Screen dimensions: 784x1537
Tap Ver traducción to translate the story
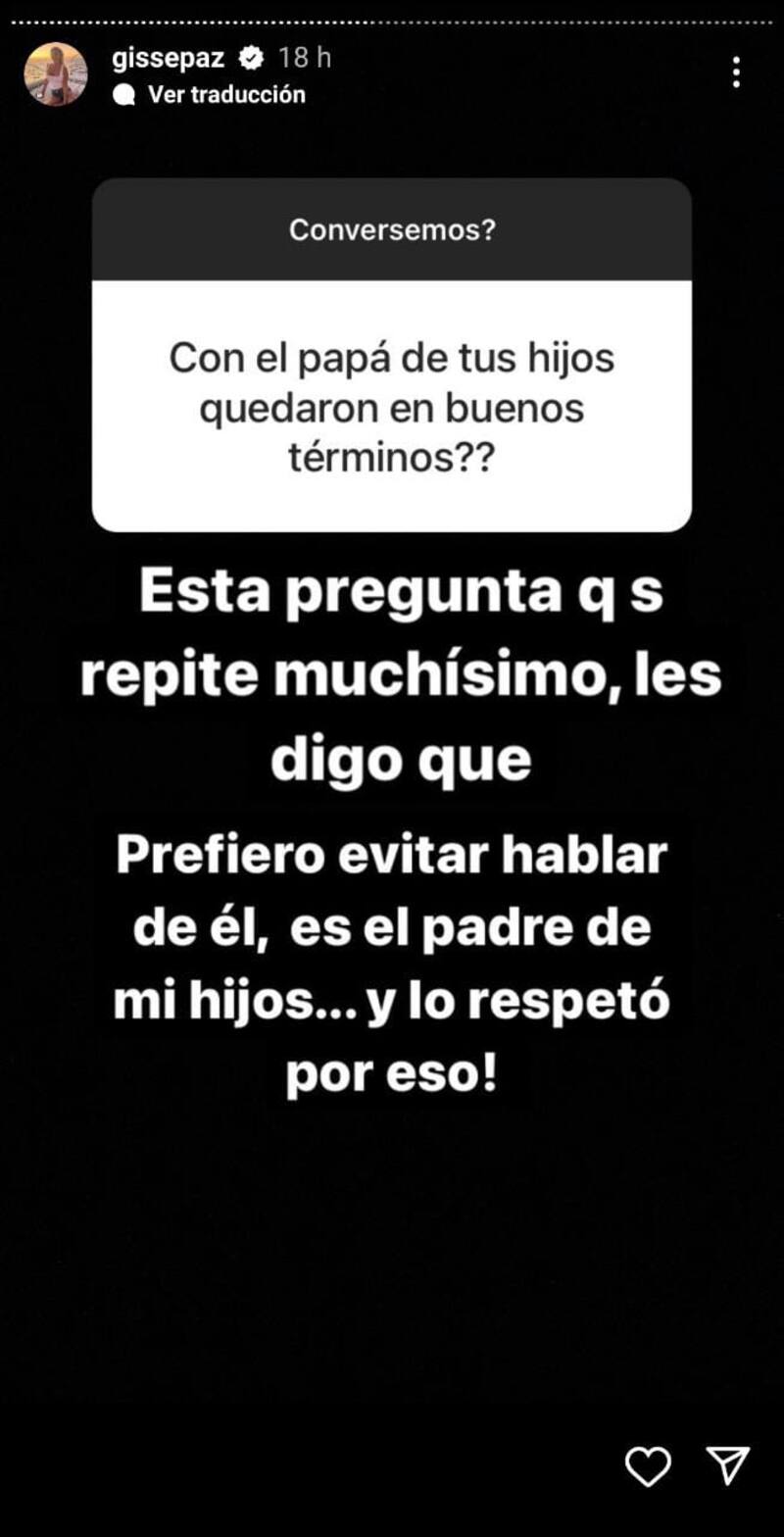point(225,94)
